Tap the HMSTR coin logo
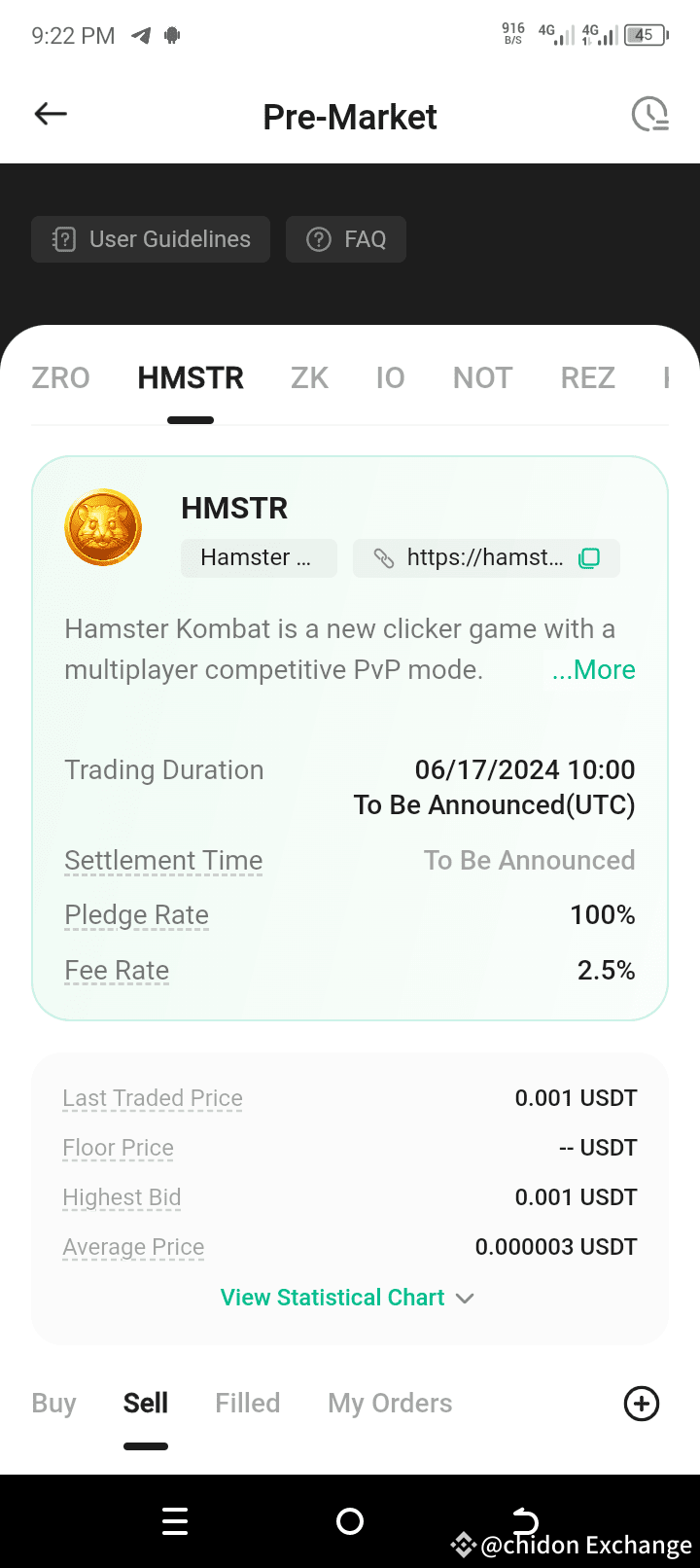700x1568 pixels. [103, 527]
